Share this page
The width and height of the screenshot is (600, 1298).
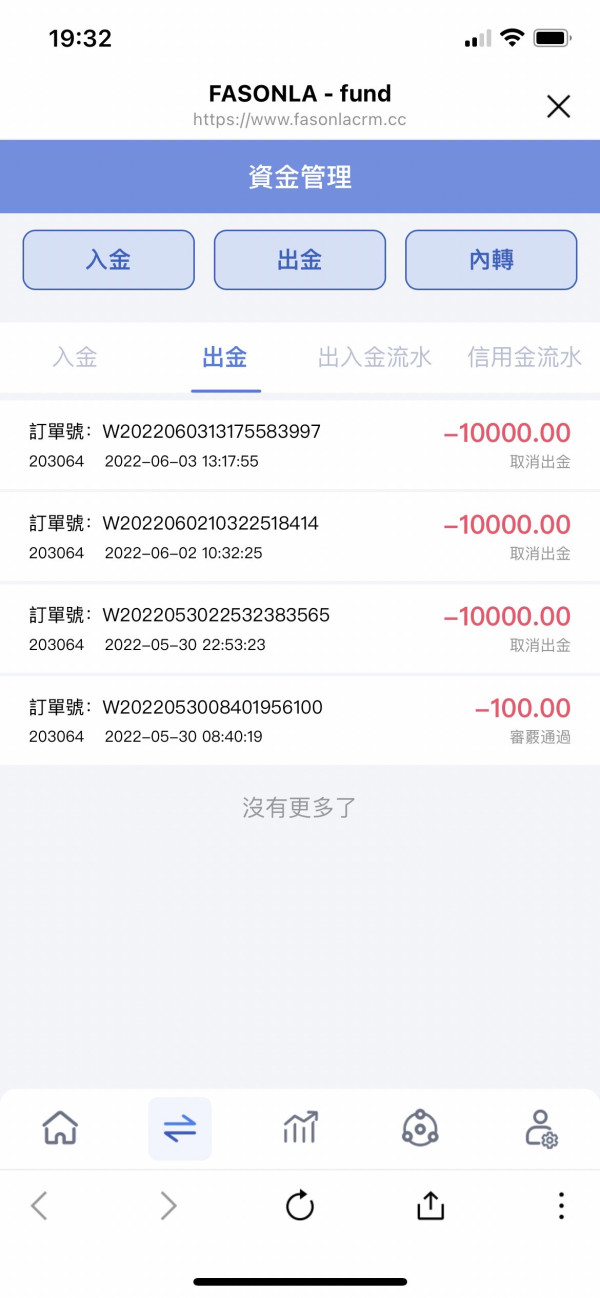[x=430, y=1205]
